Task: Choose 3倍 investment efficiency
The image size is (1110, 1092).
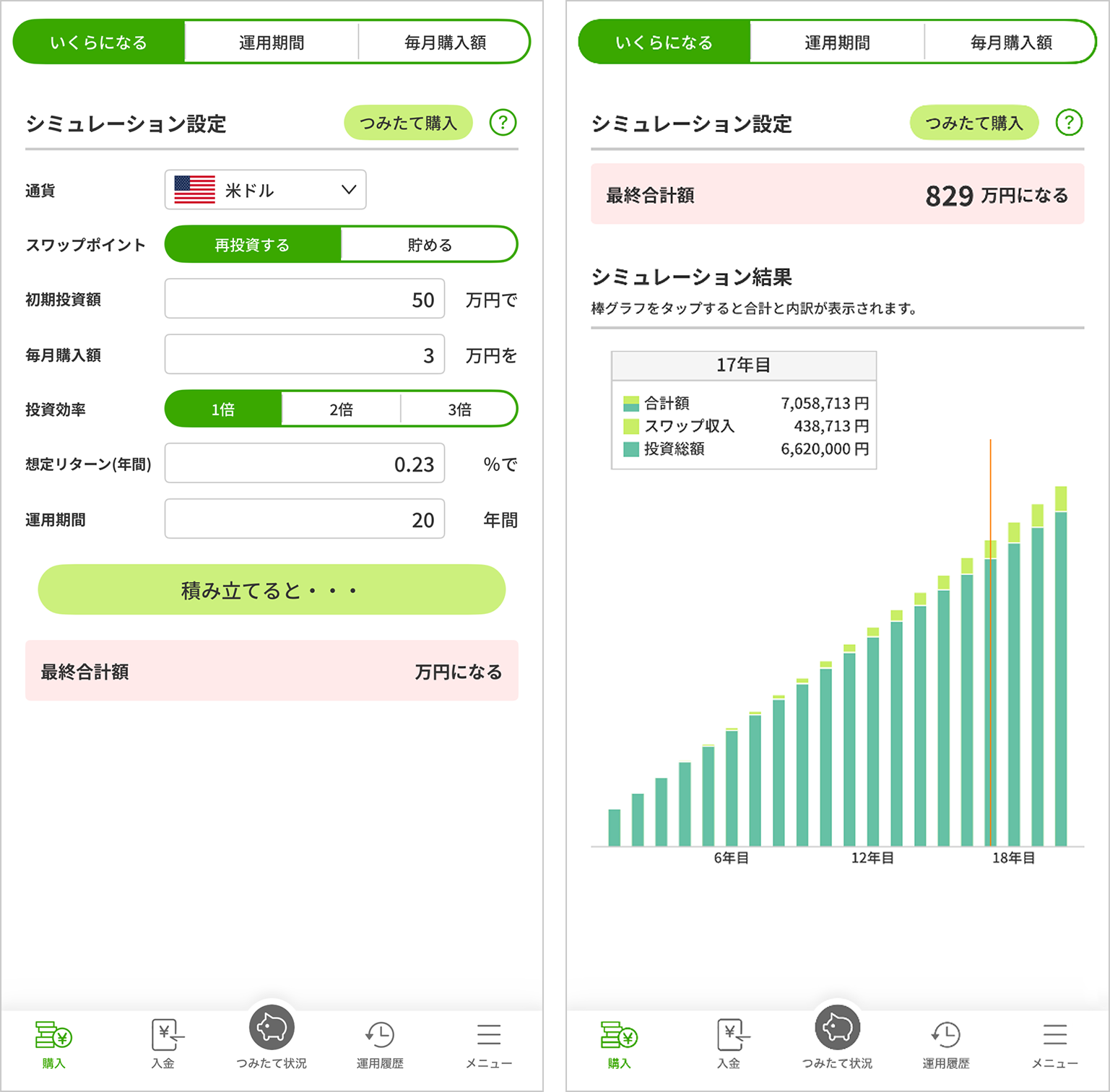Action: (459, 409)
